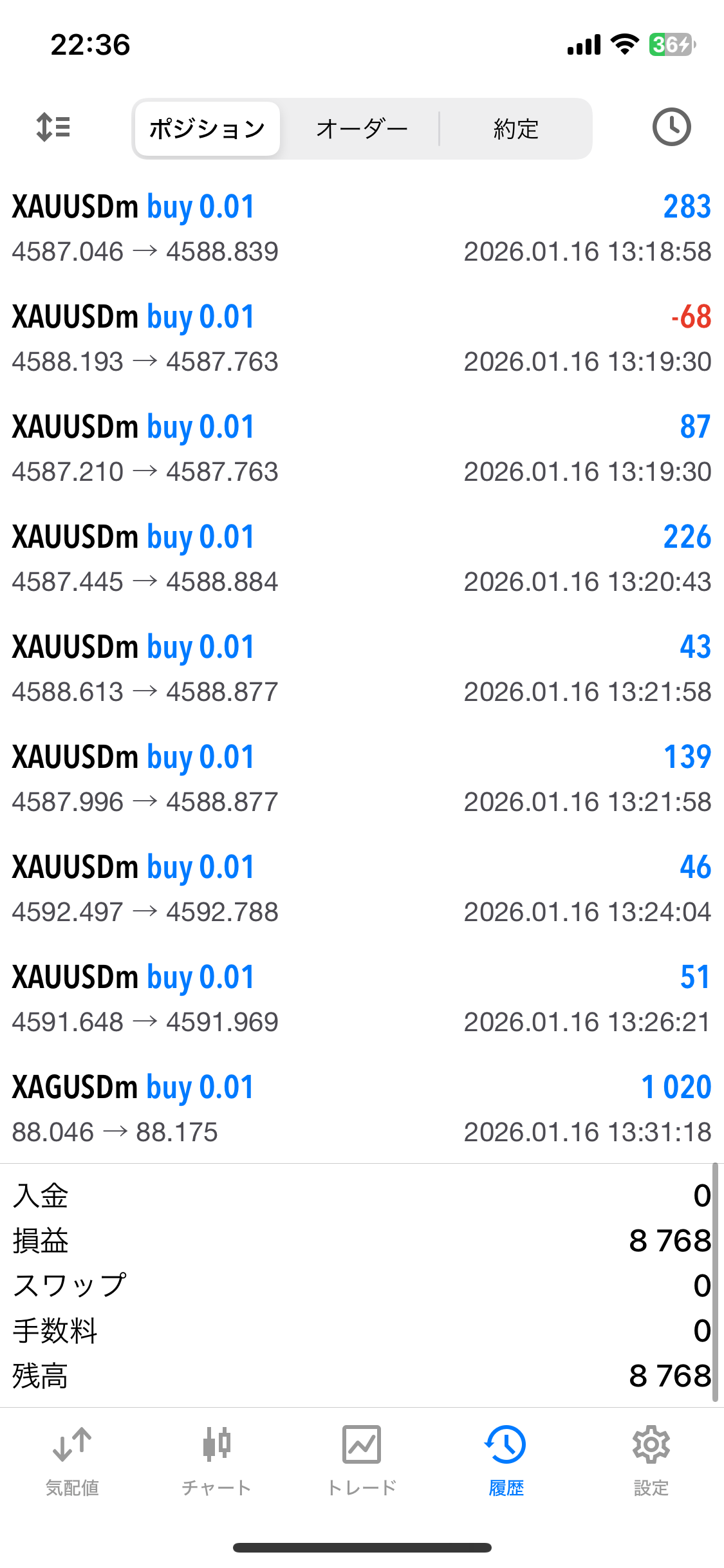Open the history period clock icon
Viewport: 724px width, 1568px height.
click(x=671, y=127)
